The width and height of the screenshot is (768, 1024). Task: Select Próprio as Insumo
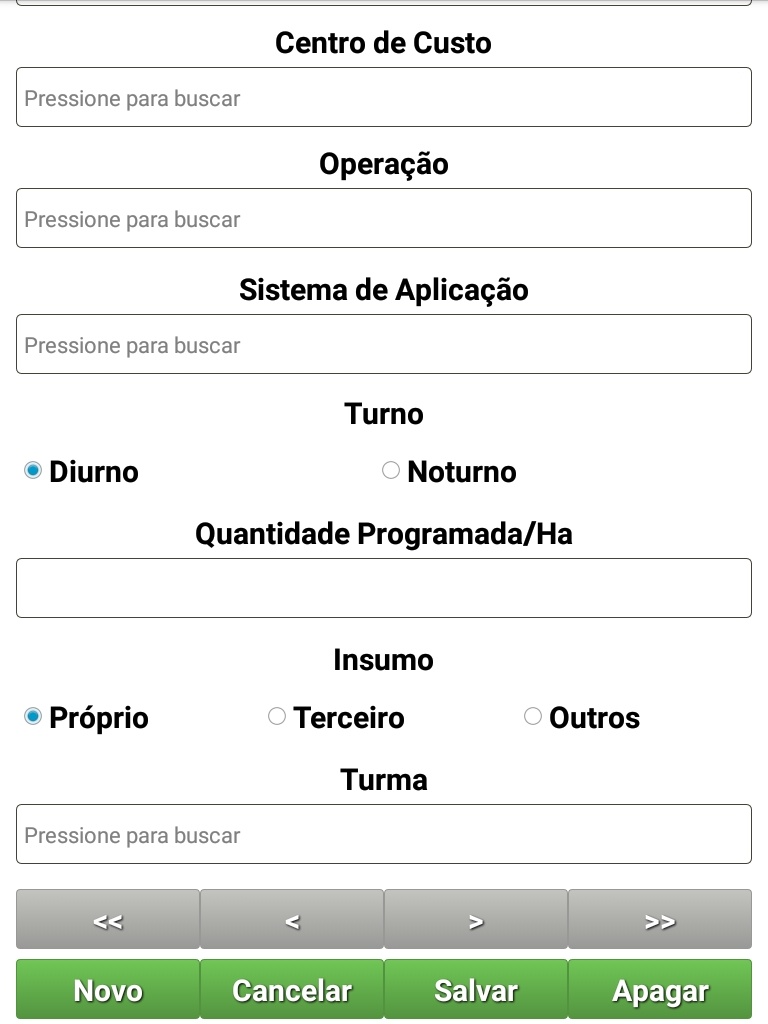point(34,717)
